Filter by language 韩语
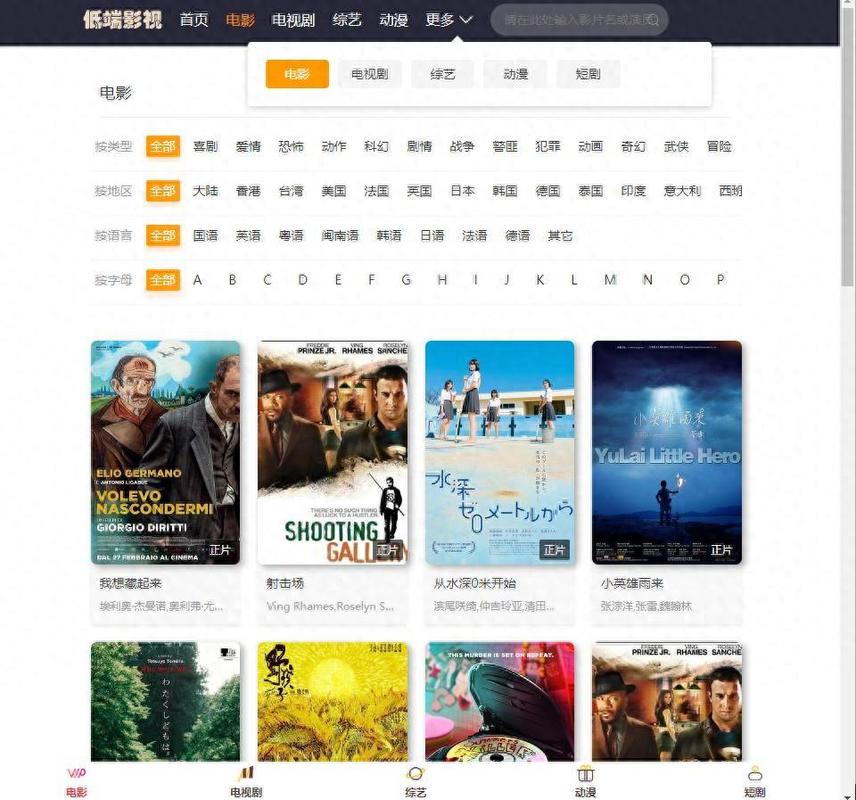This screenshot has height=800, width=856. tap(389, 236)
